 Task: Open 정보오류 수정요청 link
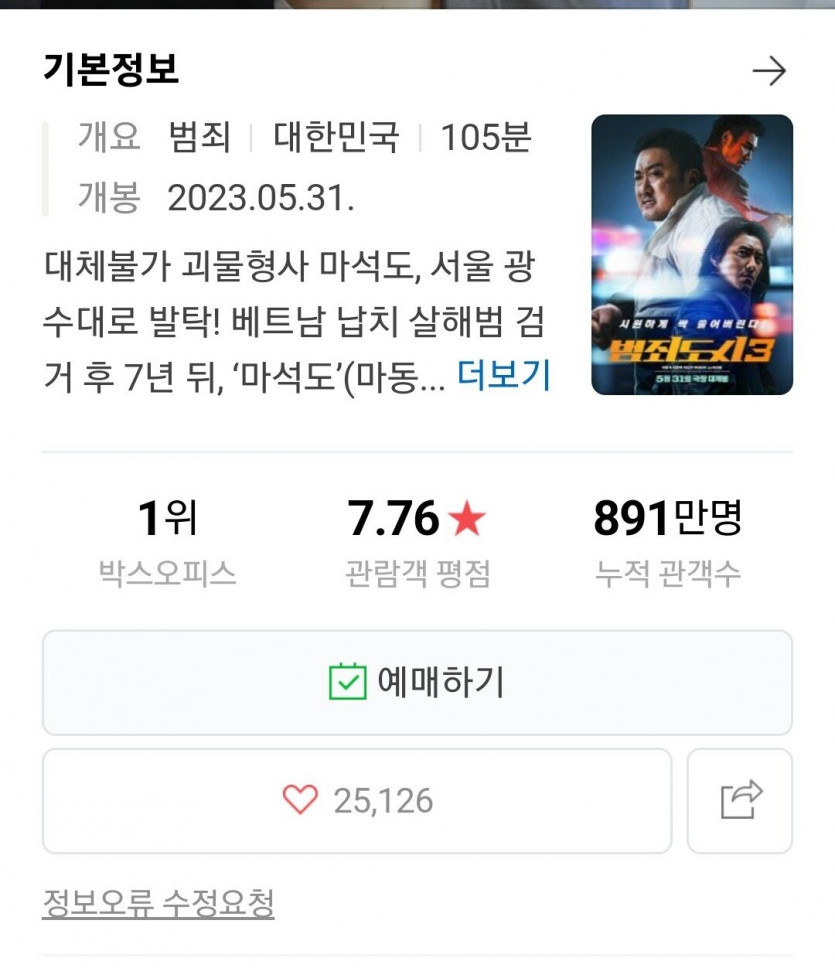click(158, 903)
